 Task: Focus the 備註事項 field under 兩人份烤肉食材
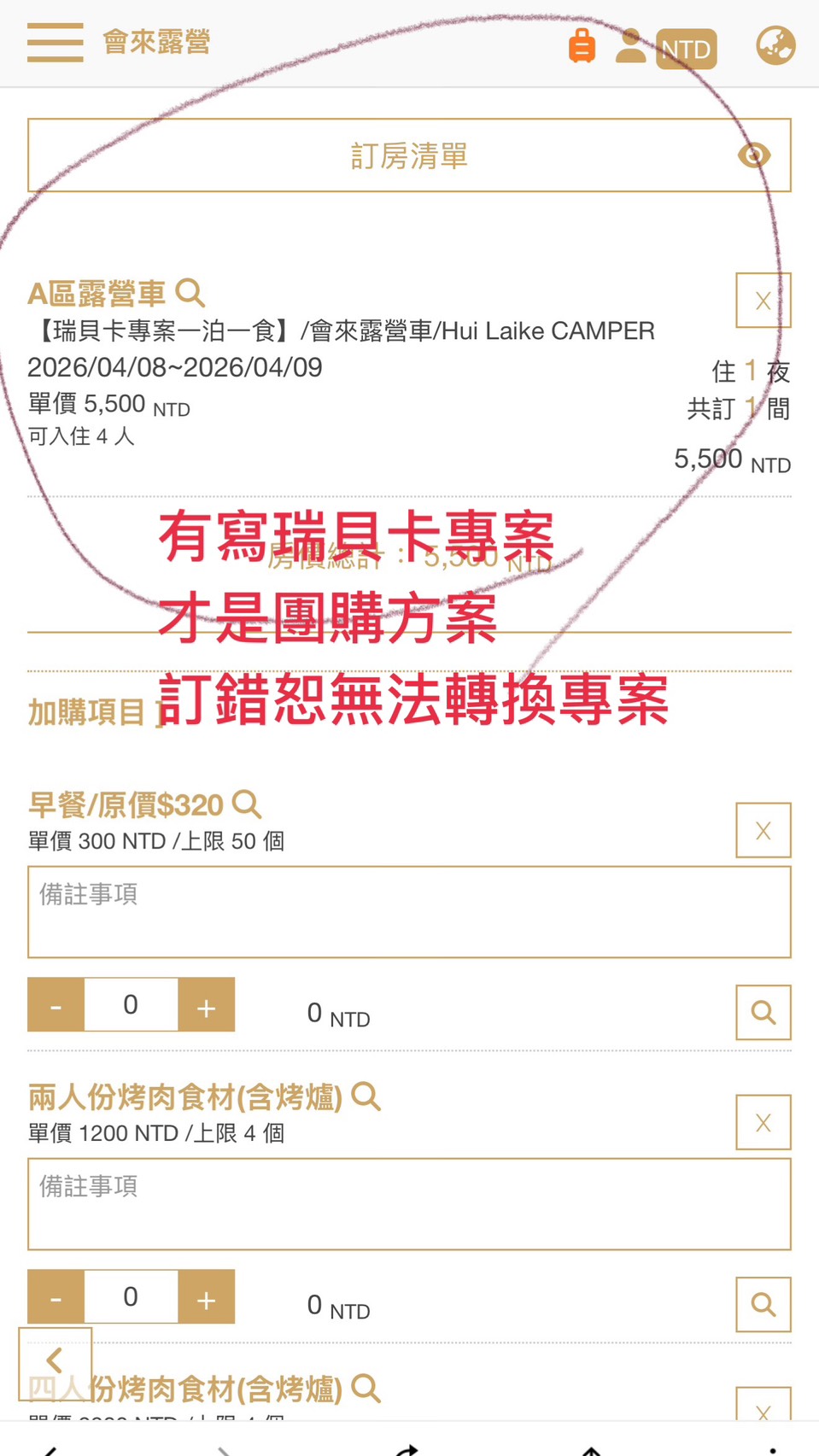409,1203
